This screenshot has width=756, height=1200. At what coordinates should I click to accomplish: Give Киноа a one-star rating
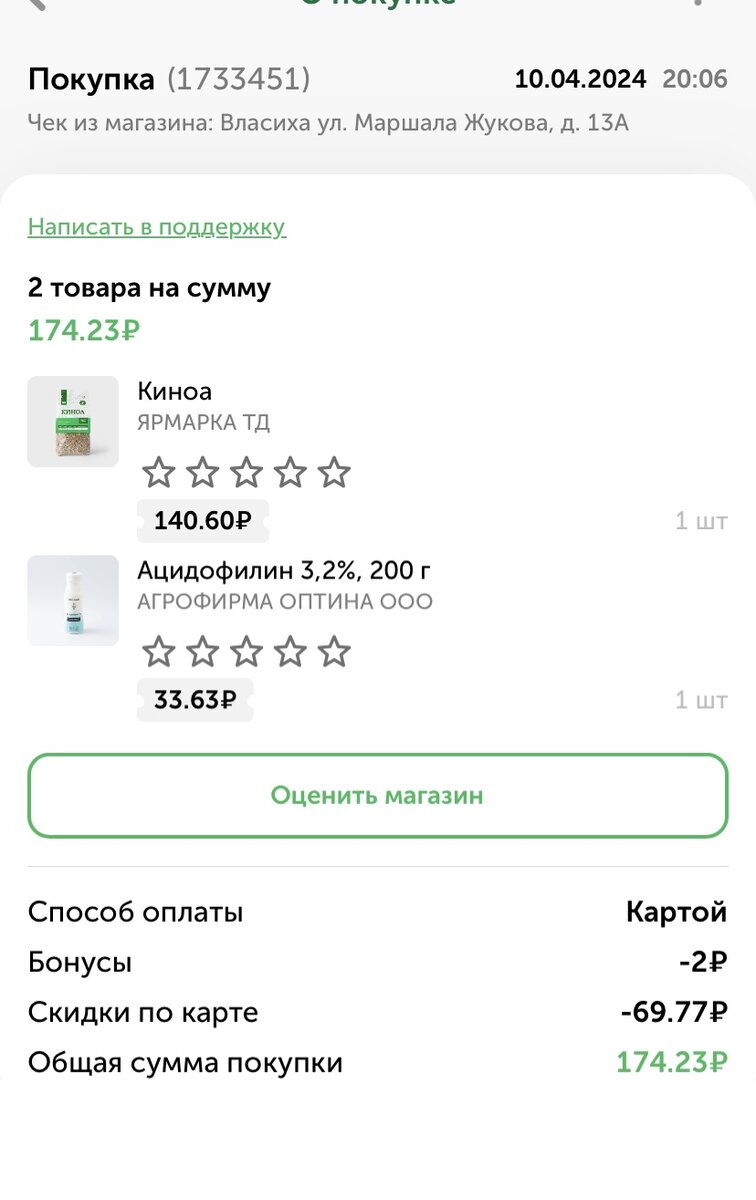click(x=158, y=470)
